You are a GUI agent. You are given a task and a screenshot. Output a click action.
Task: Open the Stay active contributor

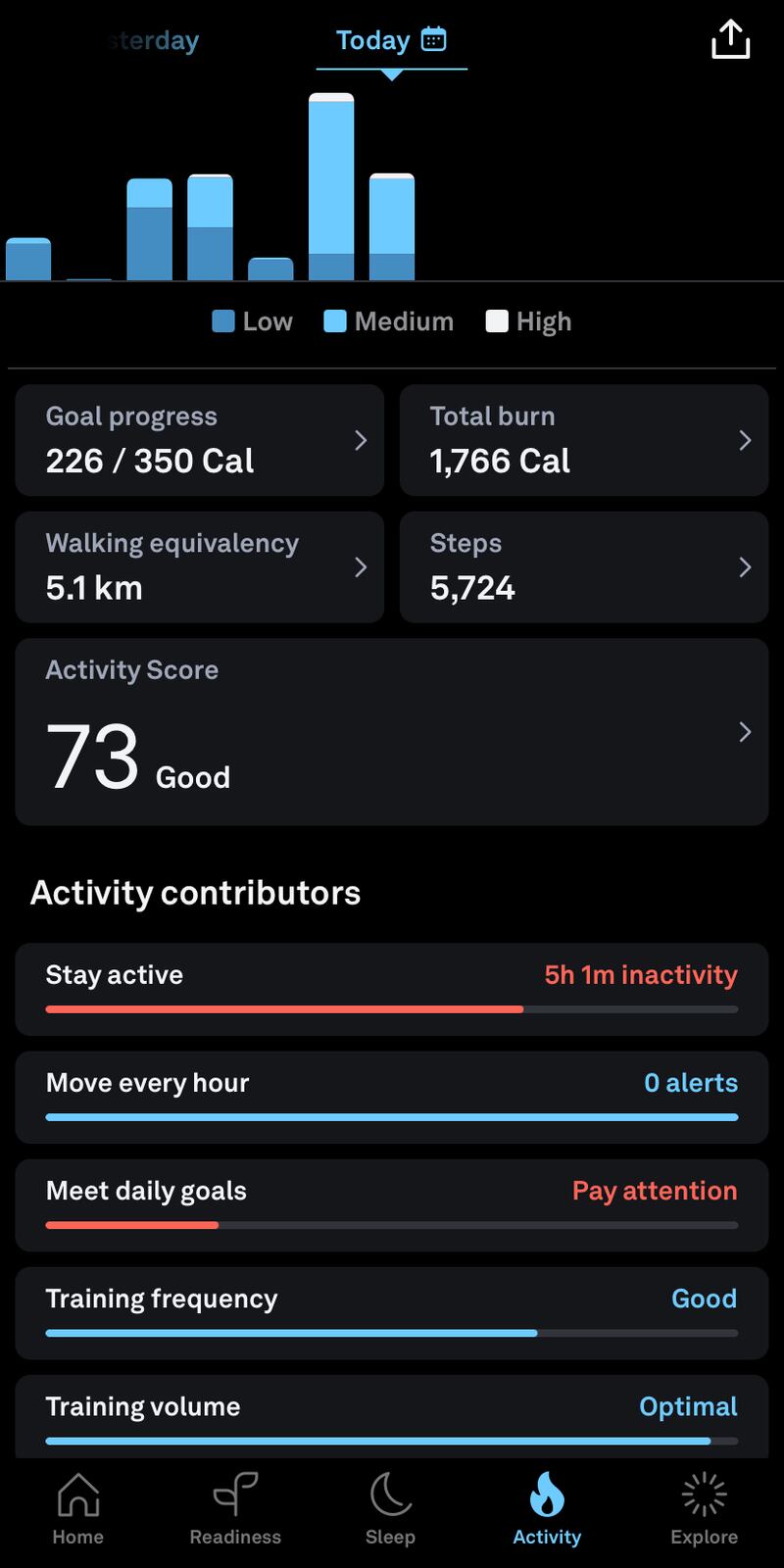point(391,989)
